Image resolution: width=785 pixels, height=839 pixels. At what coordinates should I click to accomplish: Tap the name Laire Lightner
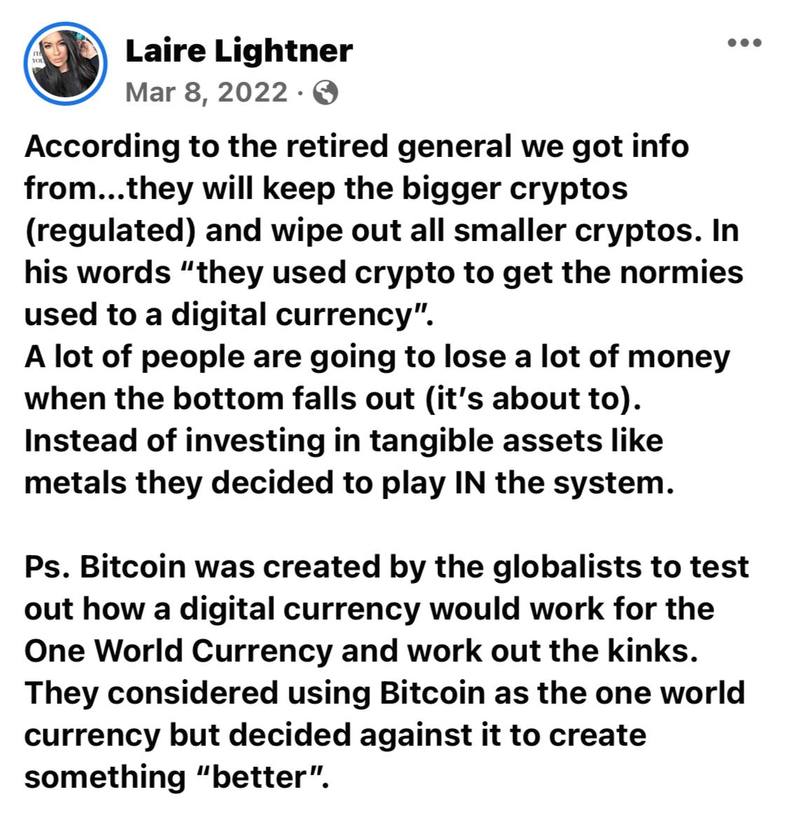point(239,50)
